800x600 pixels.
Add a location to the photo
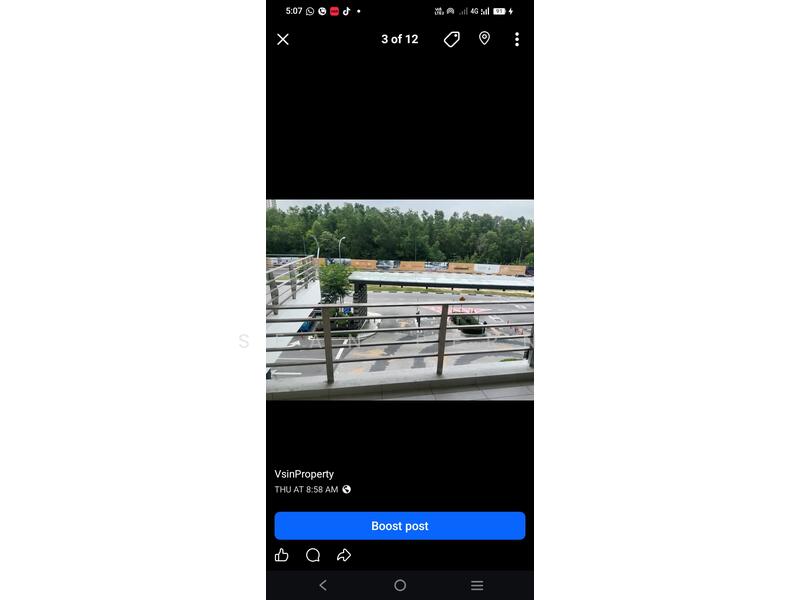point(484,38)
